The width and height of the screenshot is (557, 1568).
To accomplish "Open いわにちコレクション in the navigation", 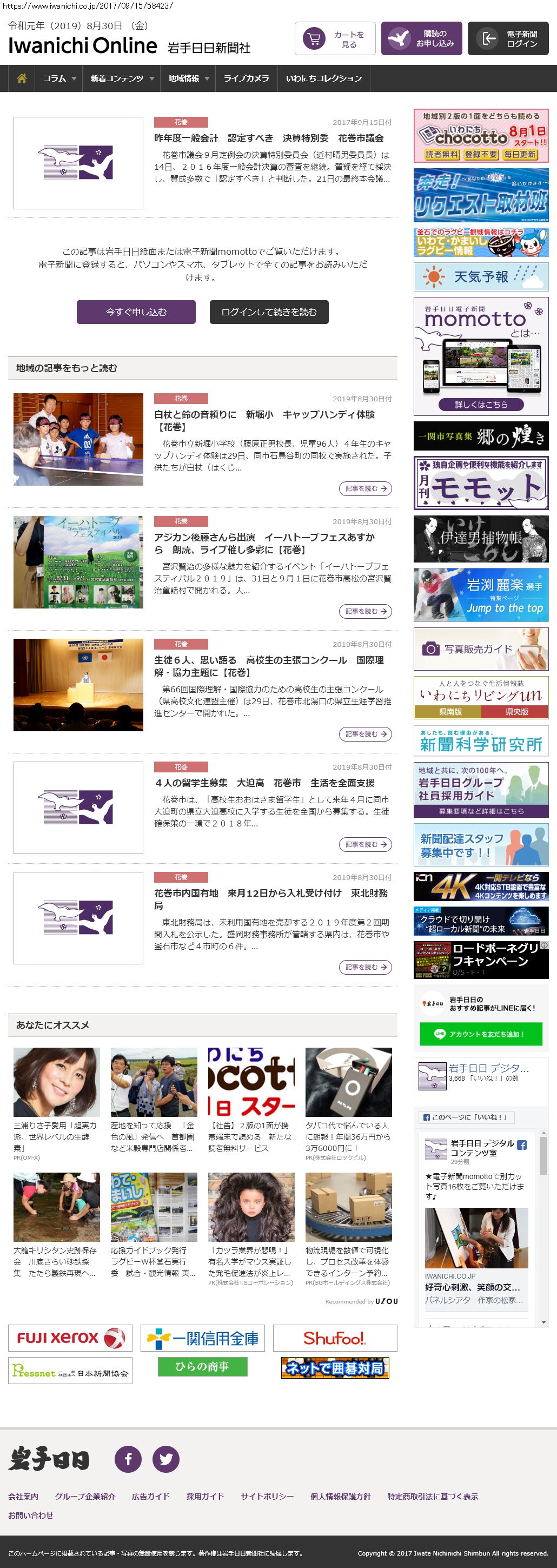I will [323, 78].
